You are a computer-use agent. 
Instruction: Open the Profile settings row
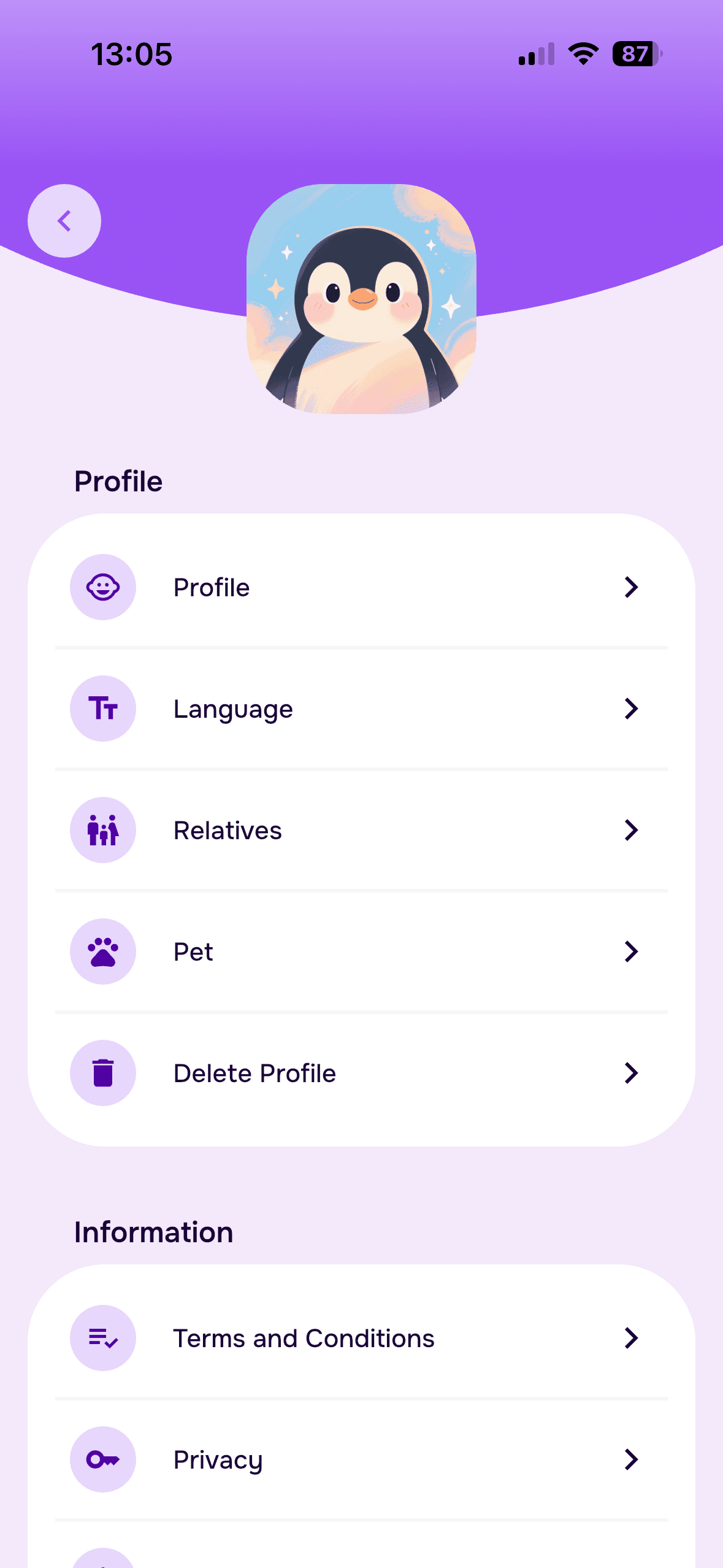(361, 587)
